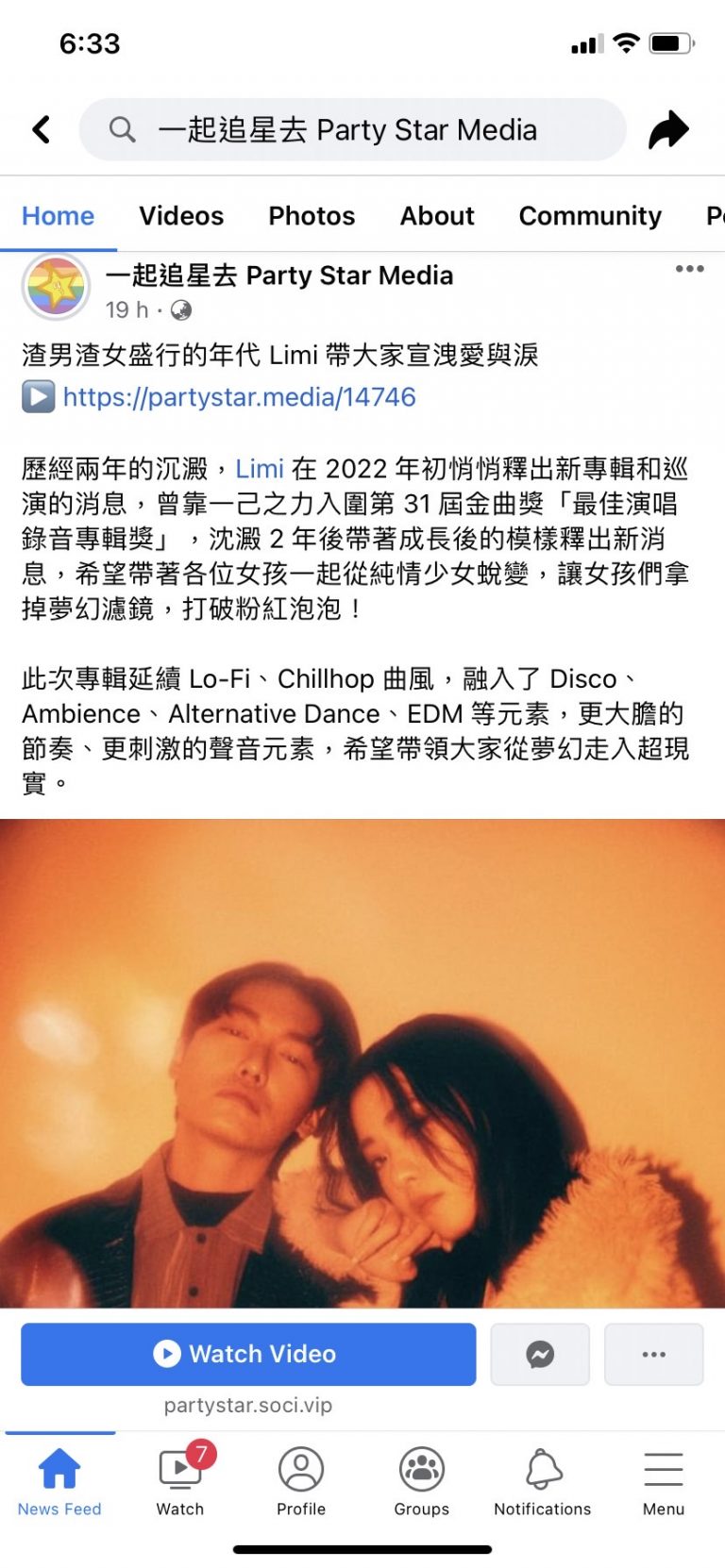Check the Notifications bell tab
The image size is (725, 1568).
(543, 1479)
